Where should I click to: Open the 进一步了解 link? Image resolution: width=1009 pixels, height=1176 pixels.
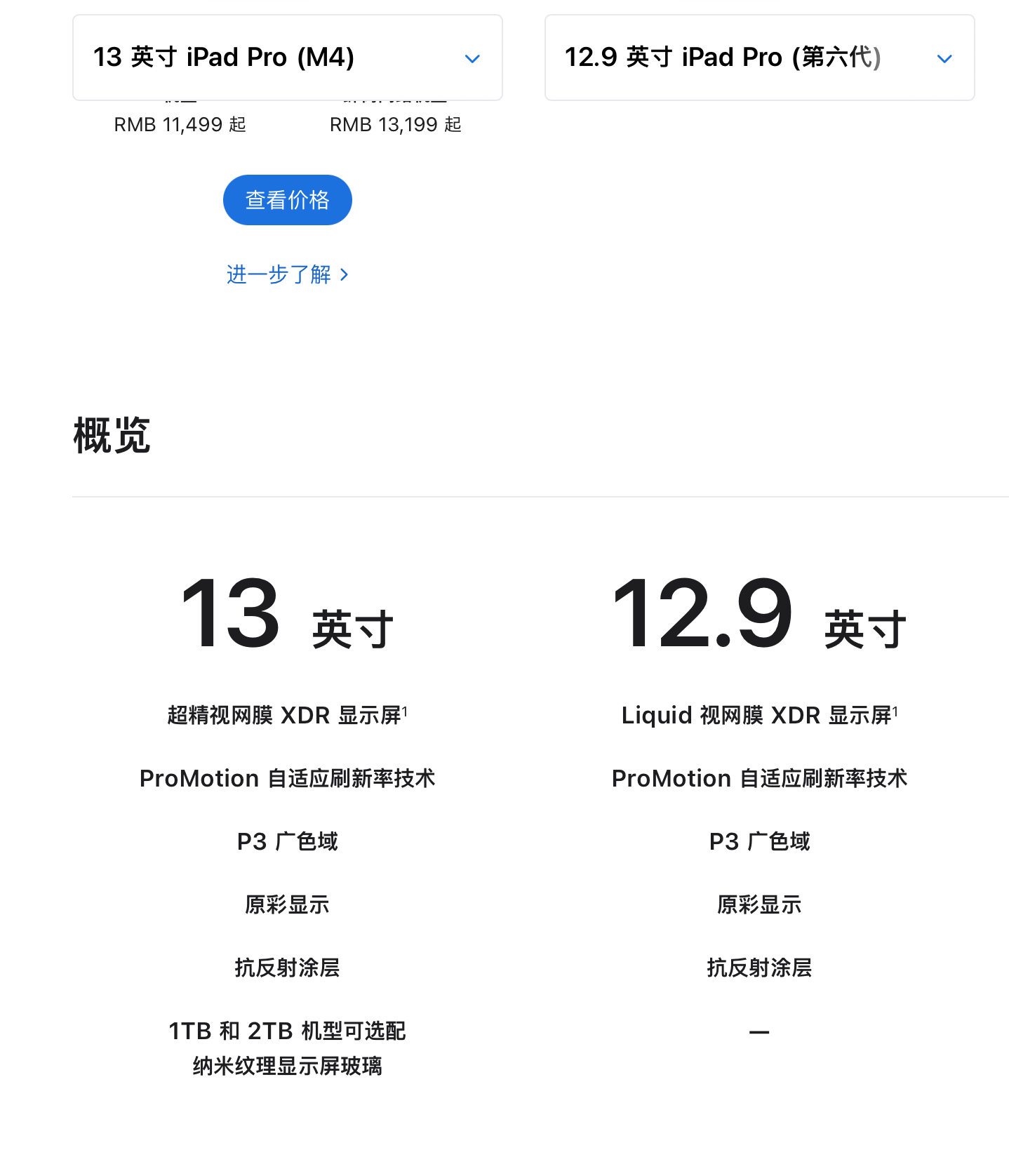(287, 274)
